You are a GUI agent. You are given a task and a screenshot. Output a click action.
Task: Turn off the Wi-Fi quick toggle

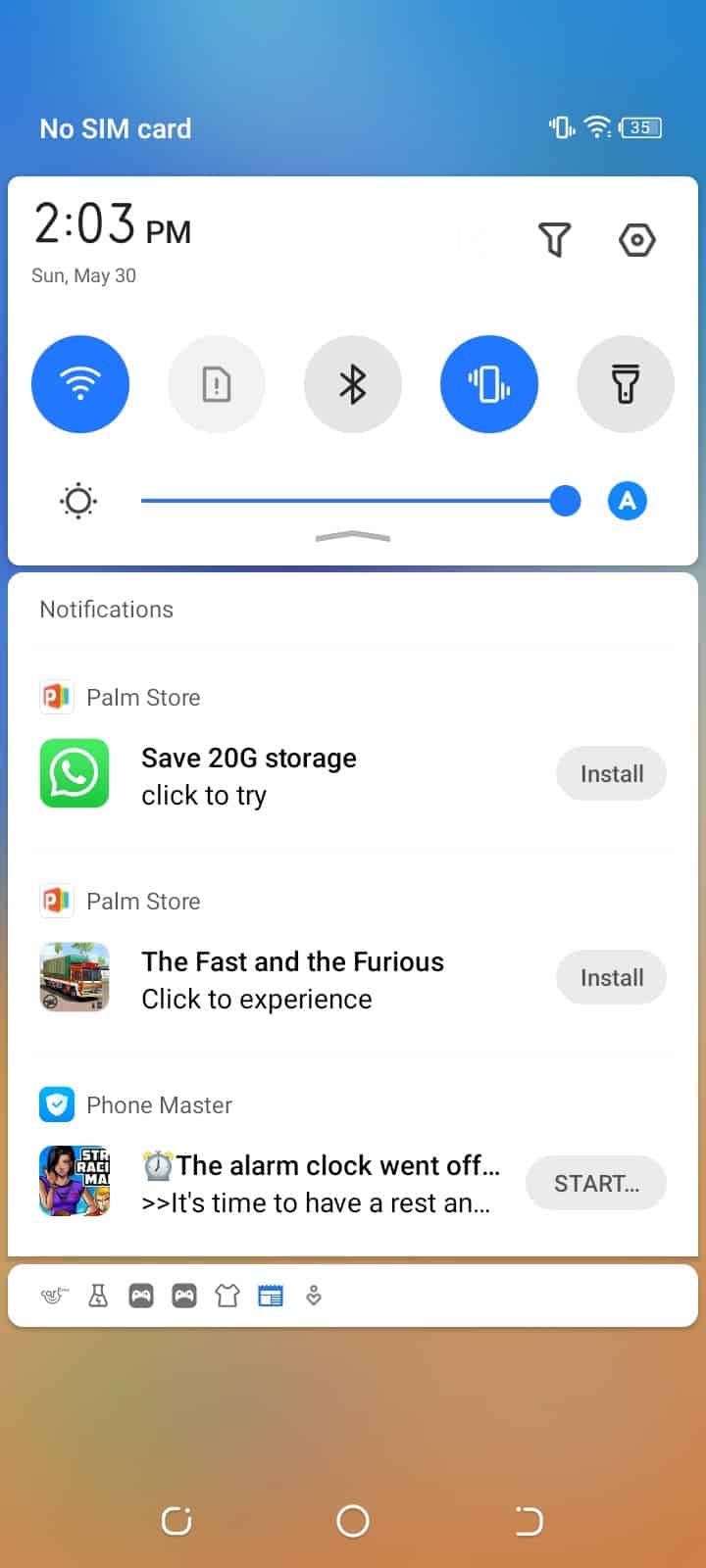click(x=80, y=384)
